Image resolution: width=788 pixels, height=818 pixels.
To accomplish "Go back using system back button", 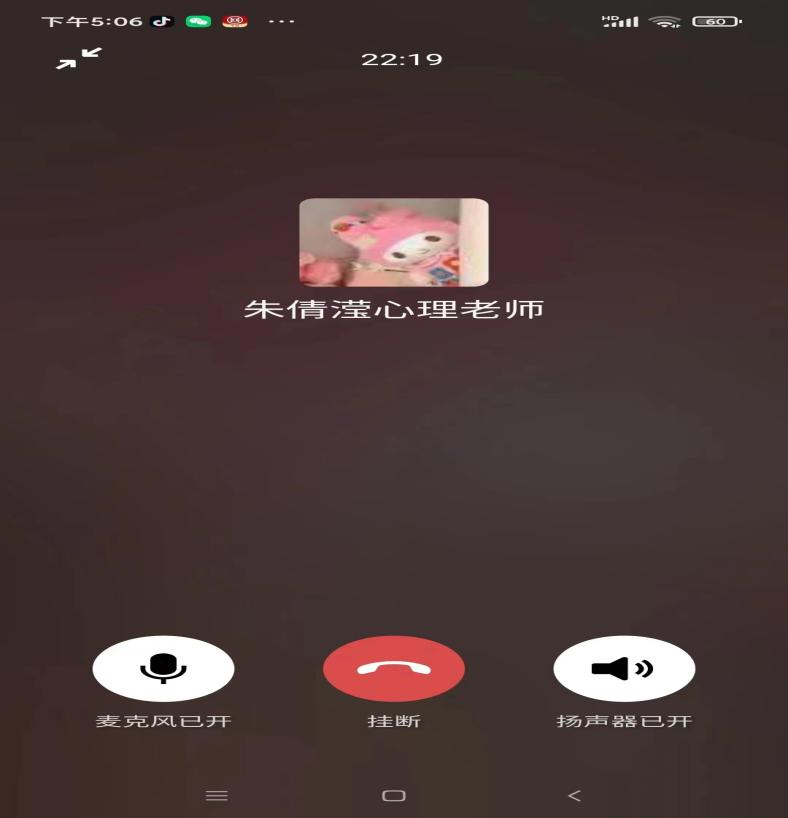I will [574, 796].
